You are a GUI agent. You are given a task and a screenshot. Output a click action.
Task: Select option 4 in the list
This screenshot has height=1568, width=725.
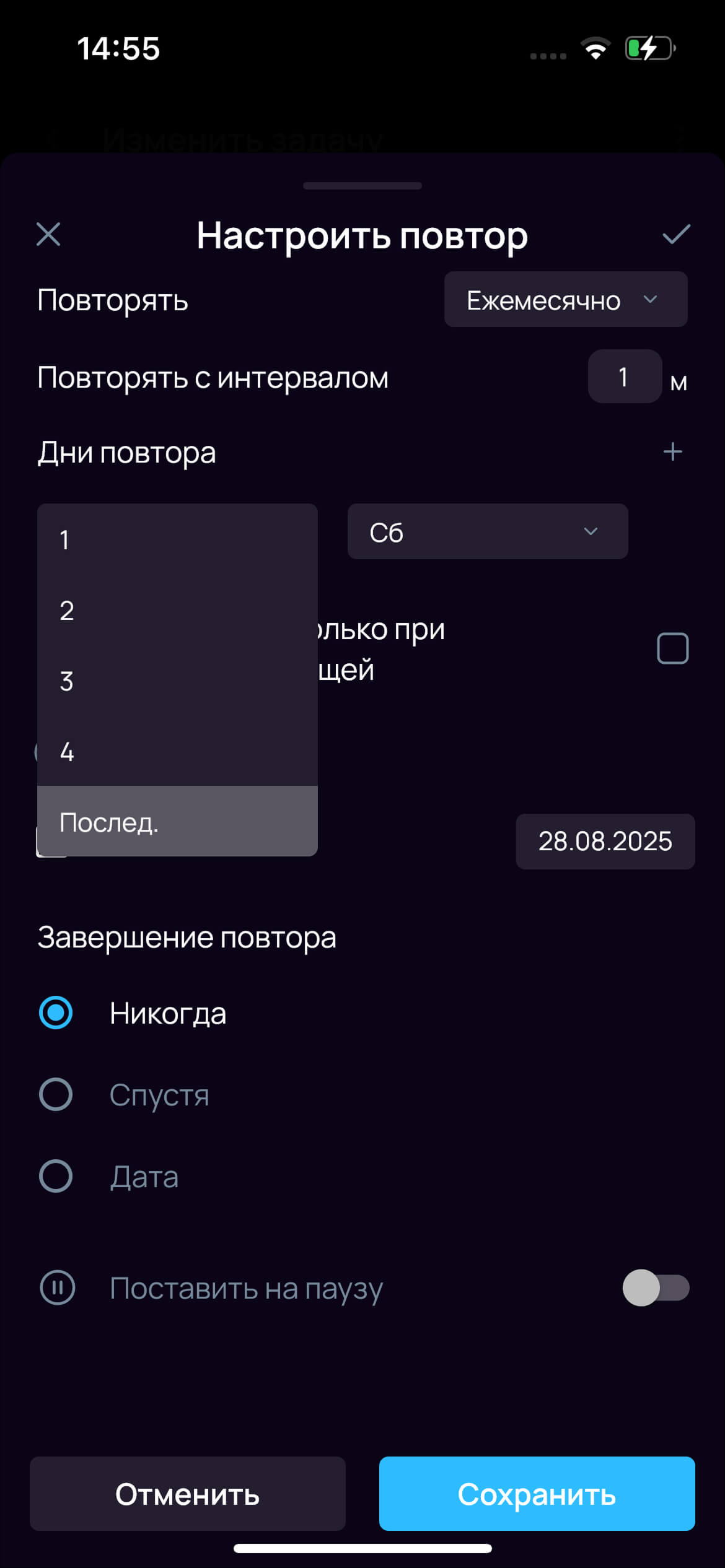[x=177, y=751]
